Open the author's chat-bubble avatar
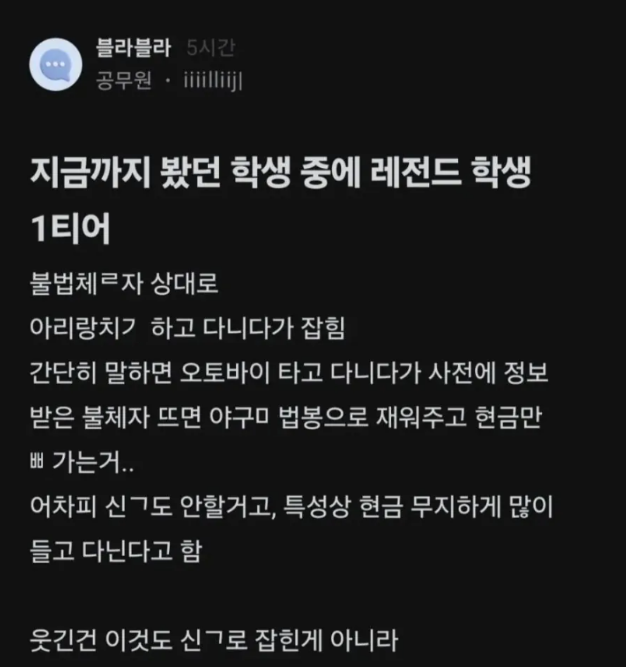Screen dimensions: 626x667 point(55,64)
